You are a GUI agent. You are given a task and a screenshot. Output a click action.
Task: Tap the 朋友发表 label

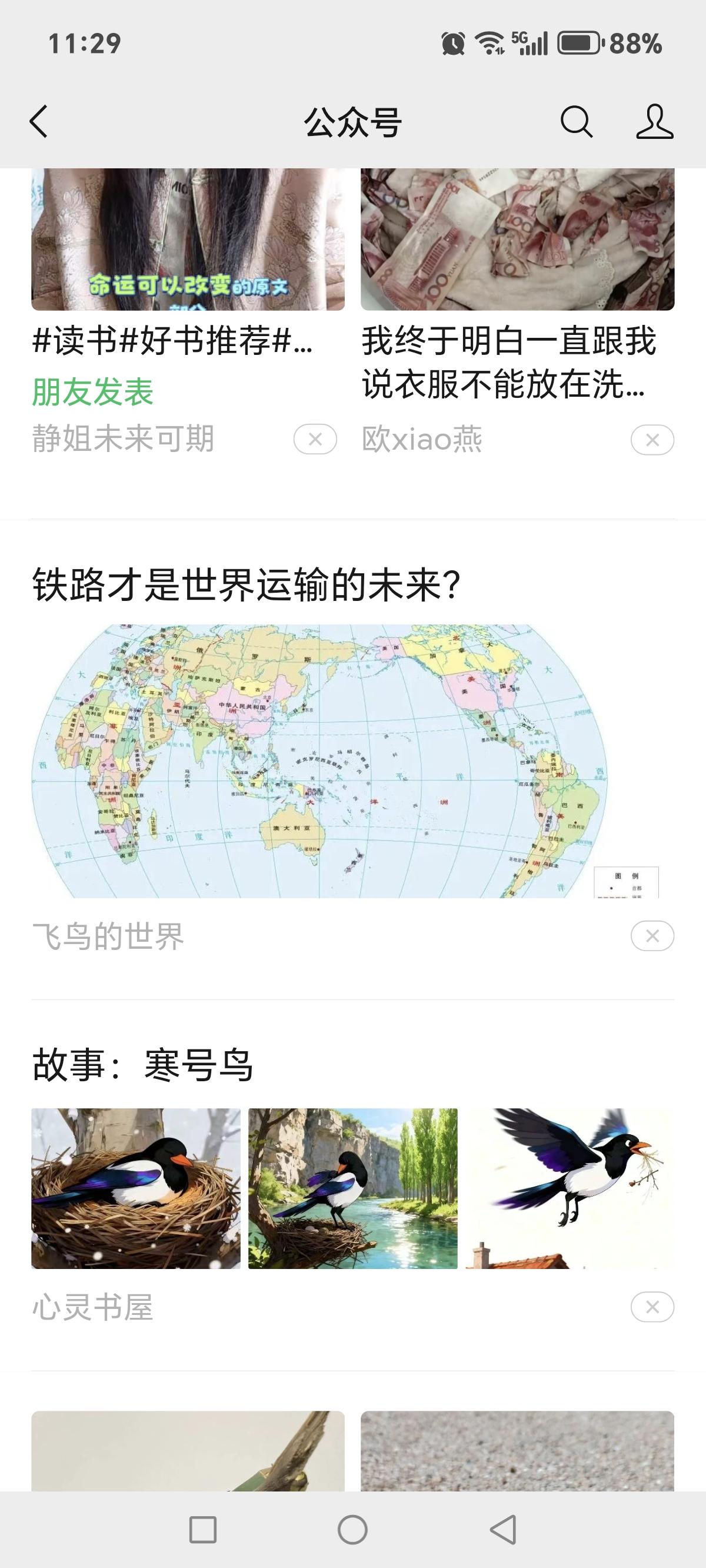[93, 390]
